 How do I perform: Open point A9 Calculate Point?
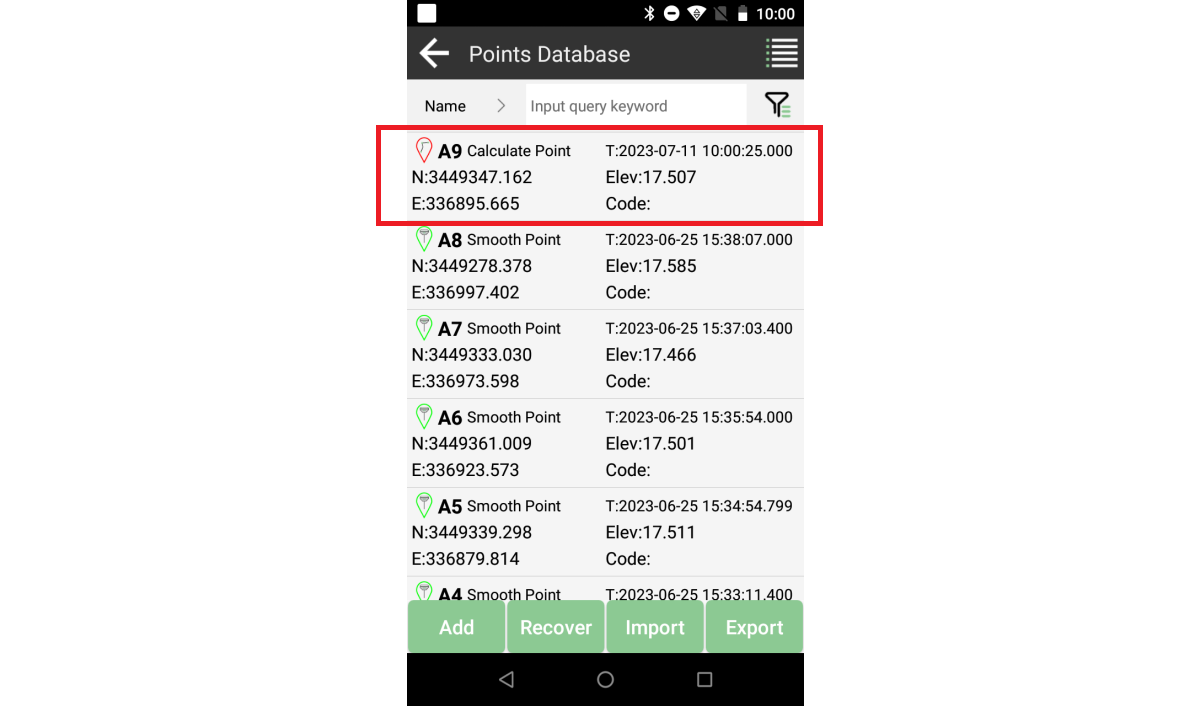coord(604,177)
